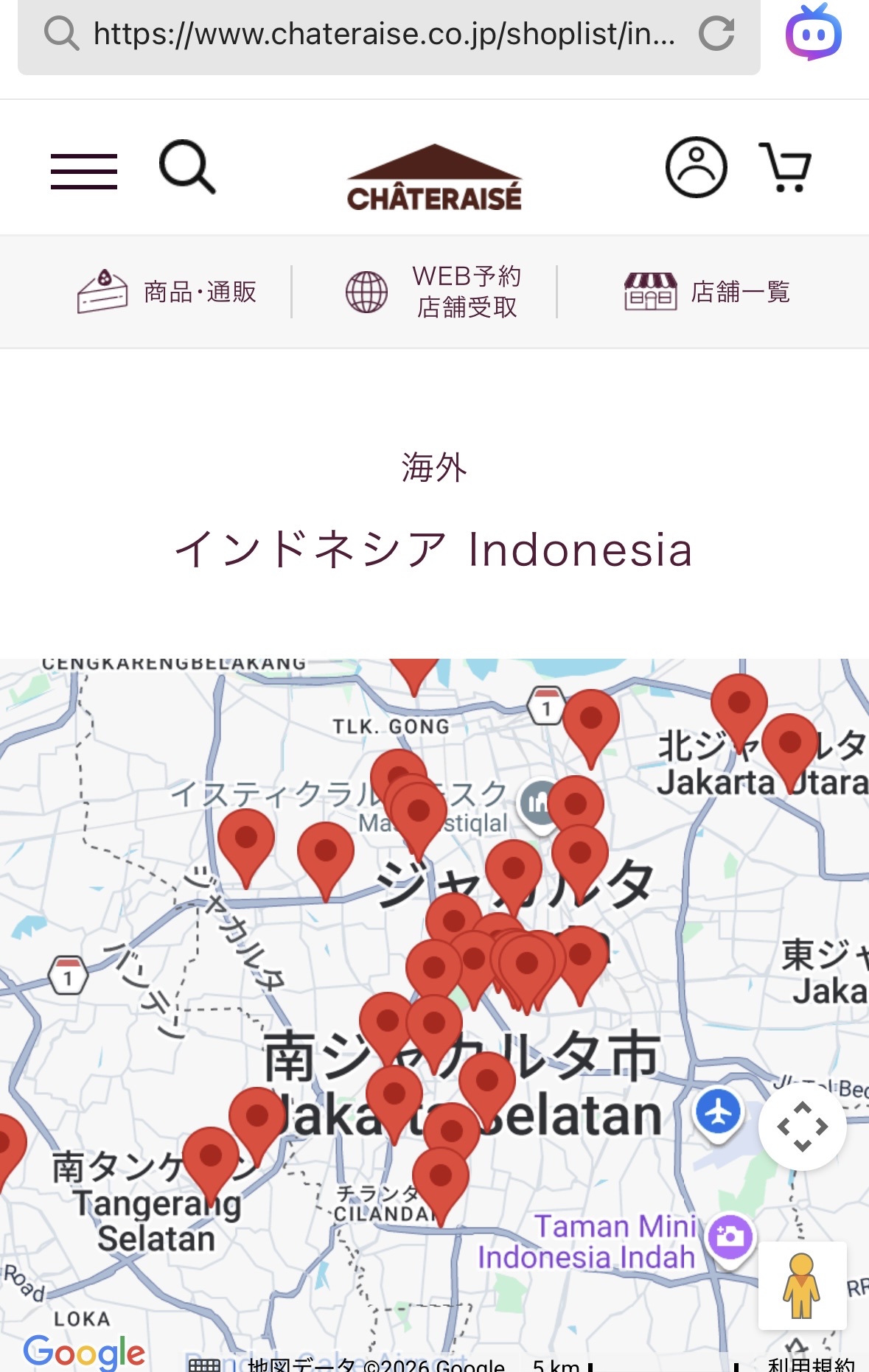The image size is (869, 1372).
Task: Tap the store pin near Jakarta Utara
Action: coord(789,744)
